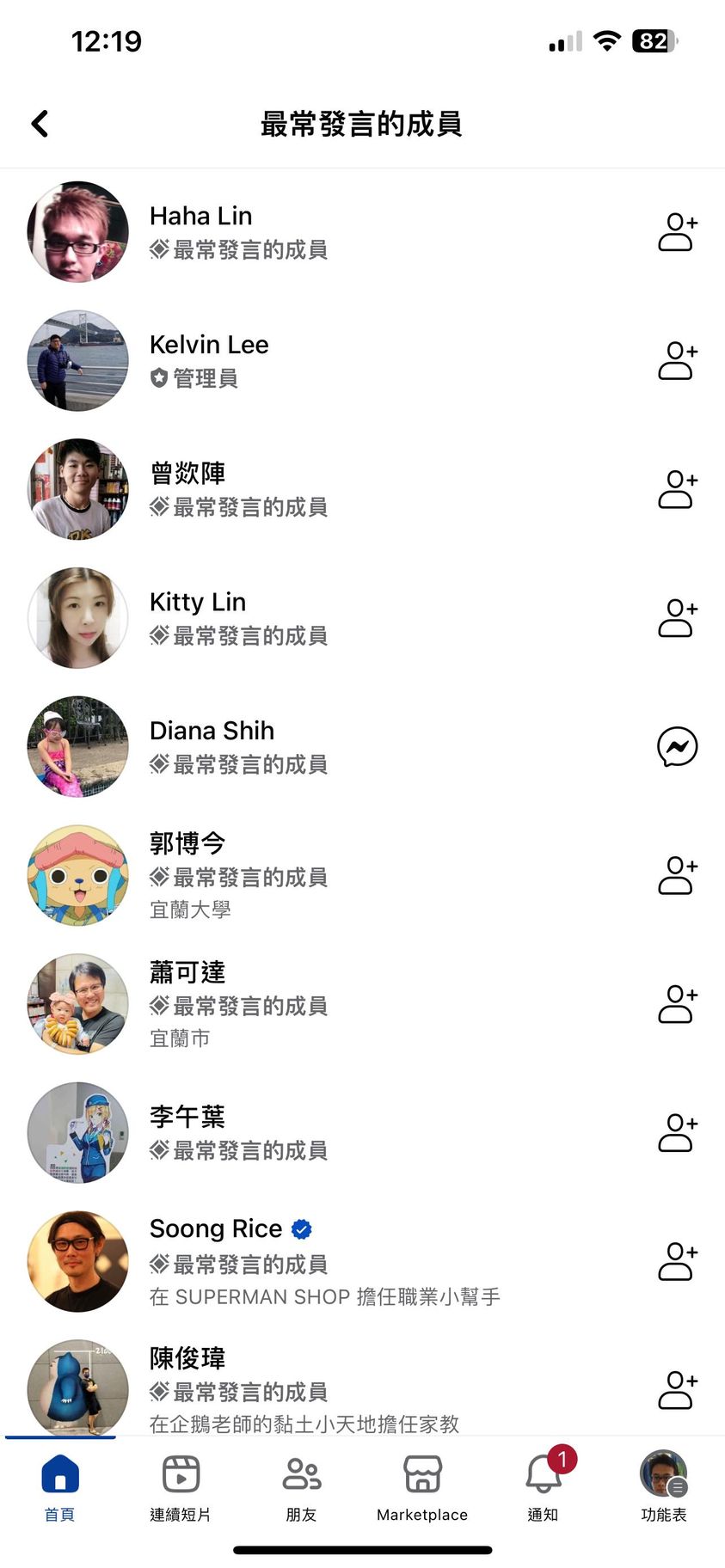This screenshot has width=725, height=1568.
Task: Add 郭博今 as a friend
Action: [x=677, y=875]
